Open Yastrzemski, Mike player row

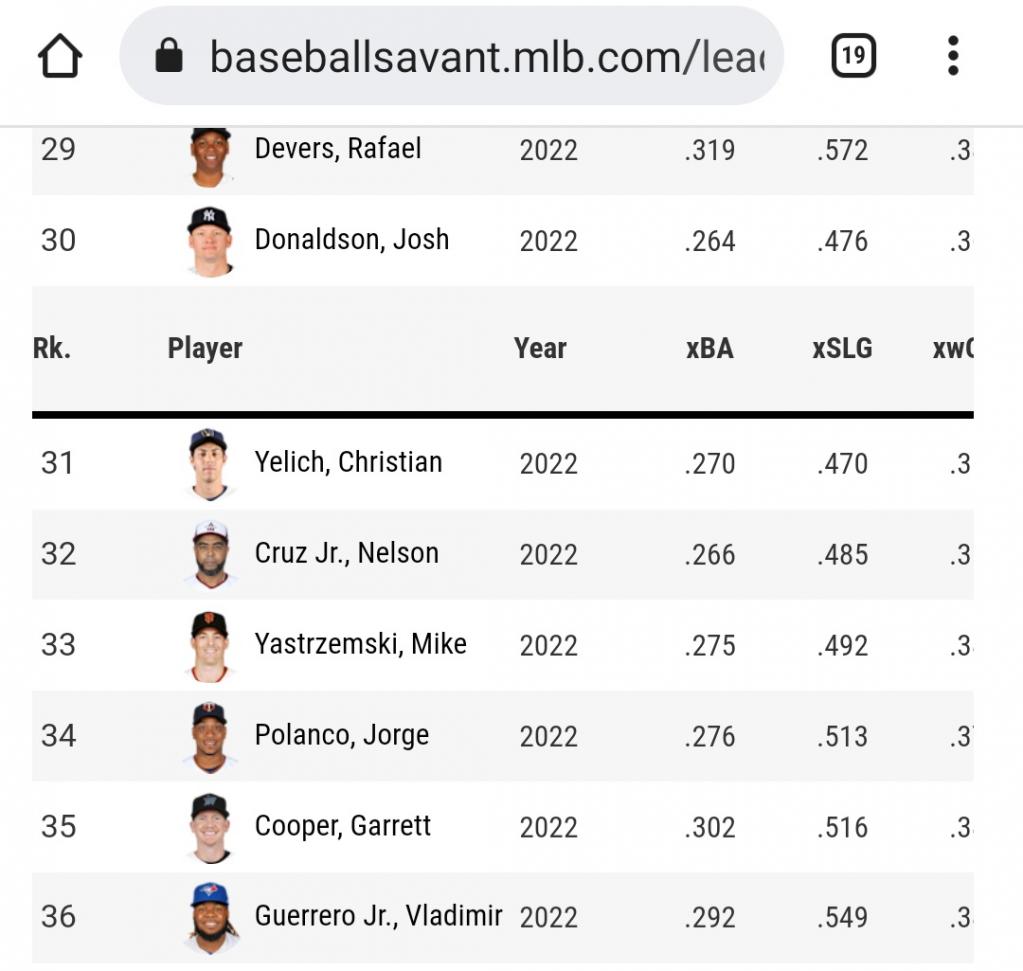[x=360, y=644]
